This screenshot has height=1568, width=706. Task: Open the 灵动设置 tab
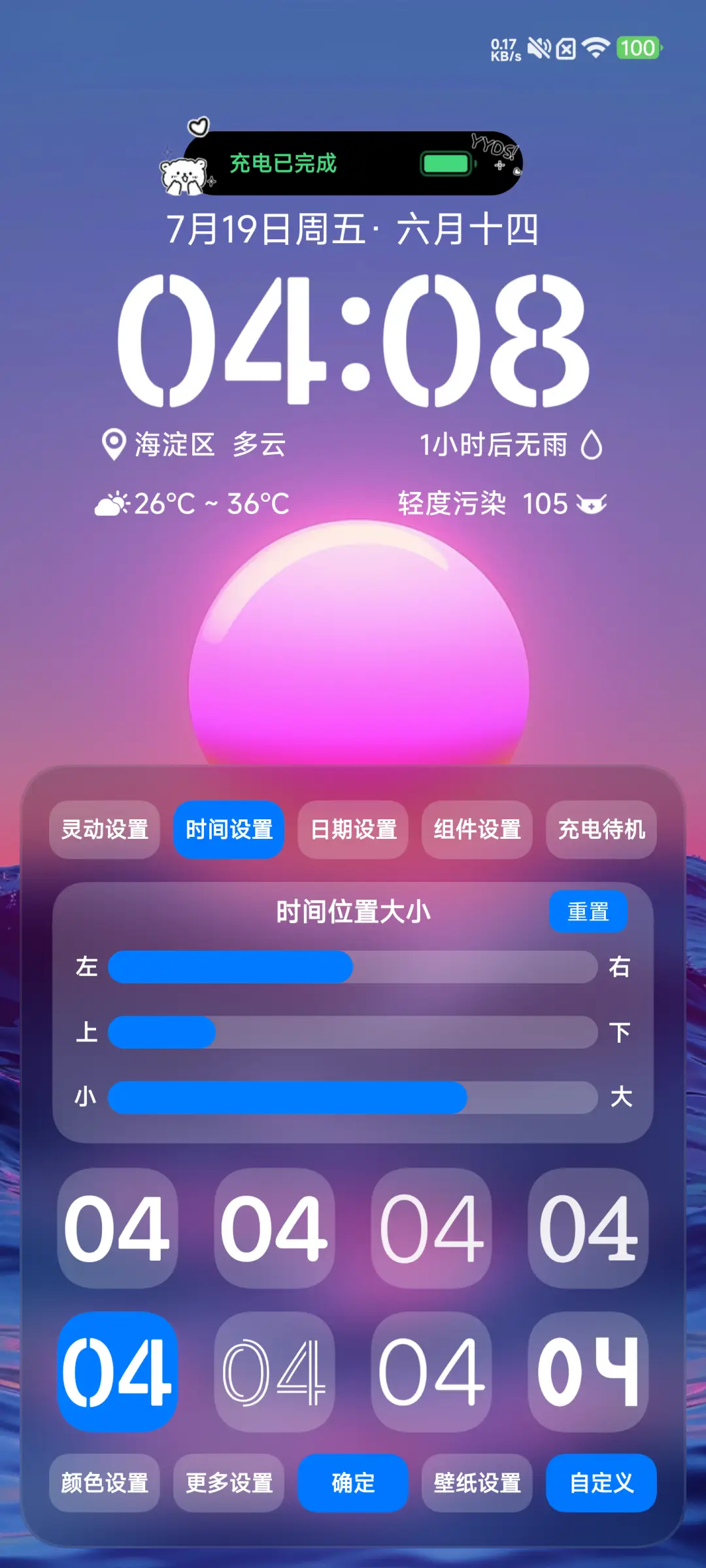[x=103, y=830]
